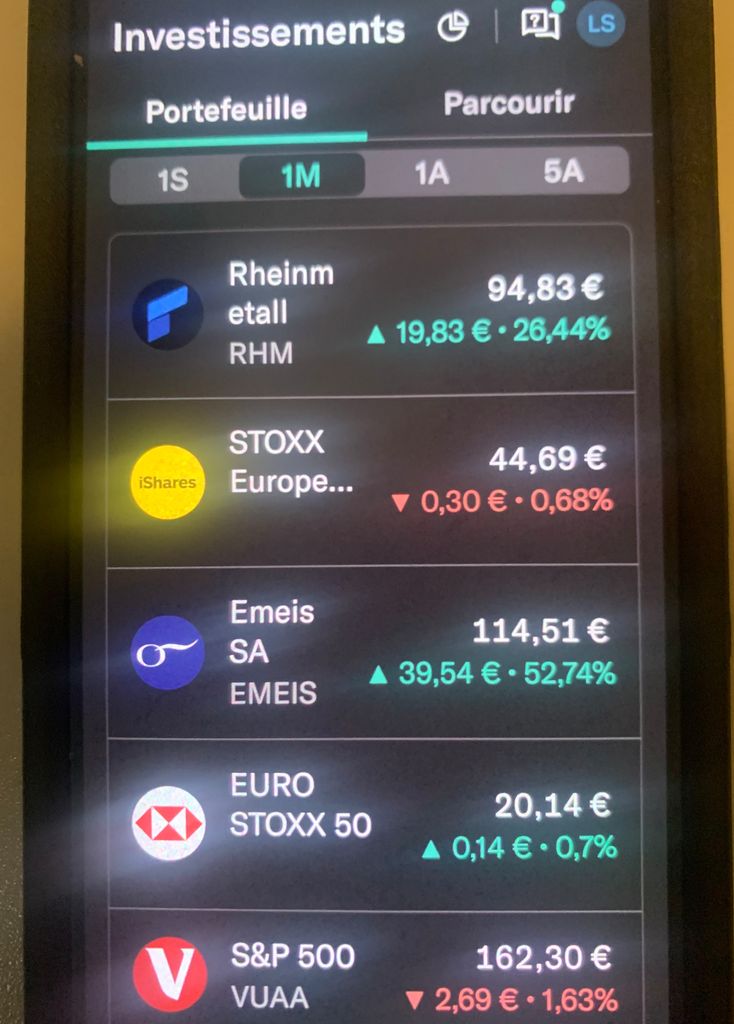Screen dimensions: 734x1024
Task: Select the 1A time range
Action: pyautogui.click(x=431, y=174)
